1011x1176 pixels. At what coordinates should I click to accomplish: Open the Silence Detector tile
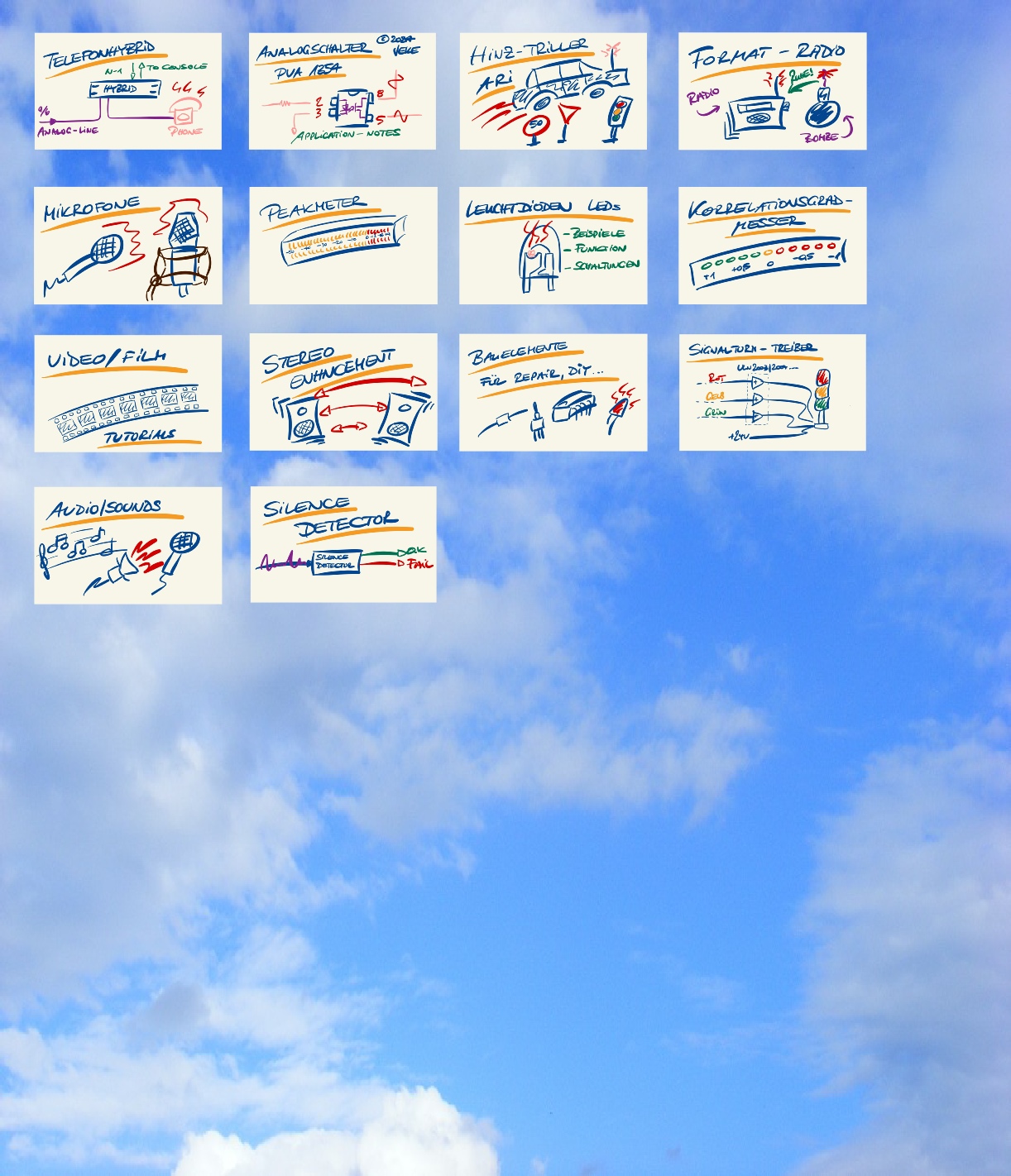point(343,544)
